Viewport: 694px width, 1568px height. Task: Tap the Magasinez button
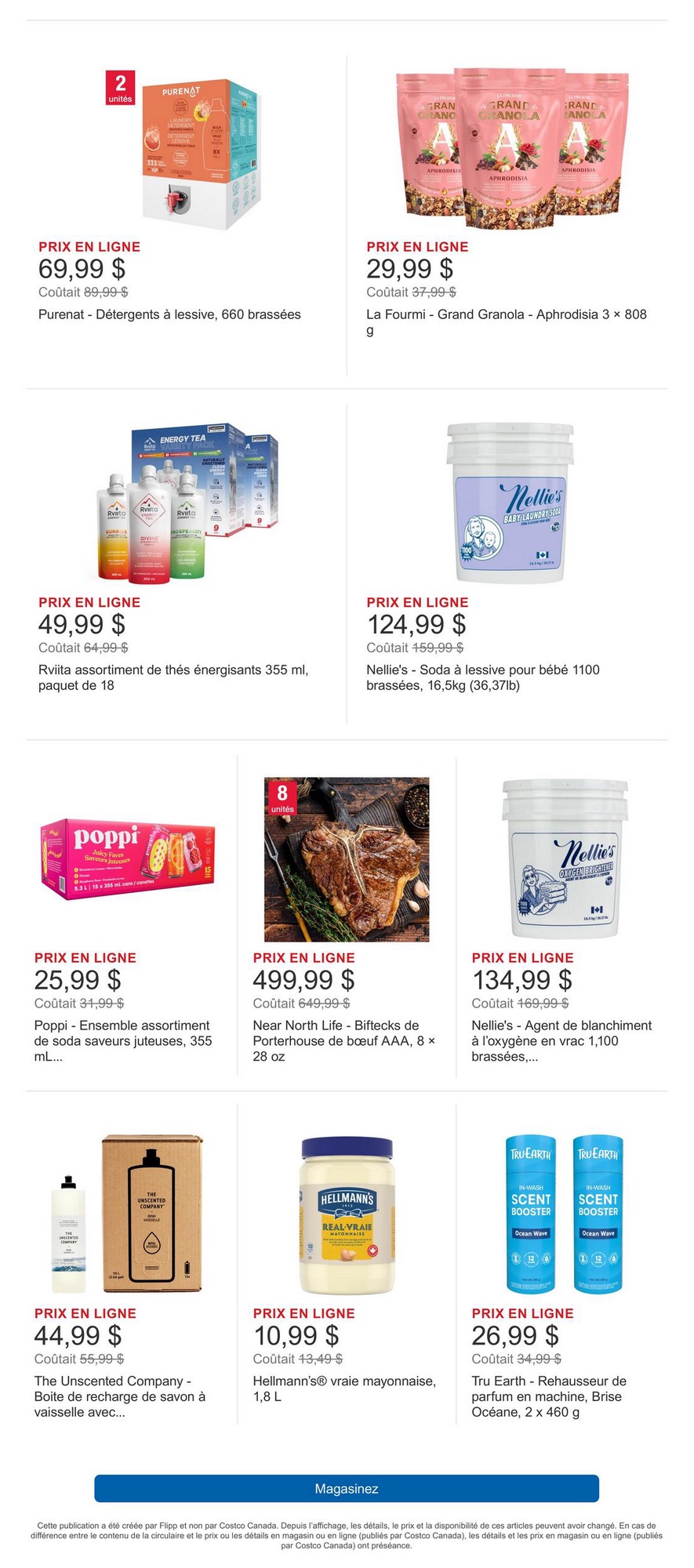coord(347,1488)
